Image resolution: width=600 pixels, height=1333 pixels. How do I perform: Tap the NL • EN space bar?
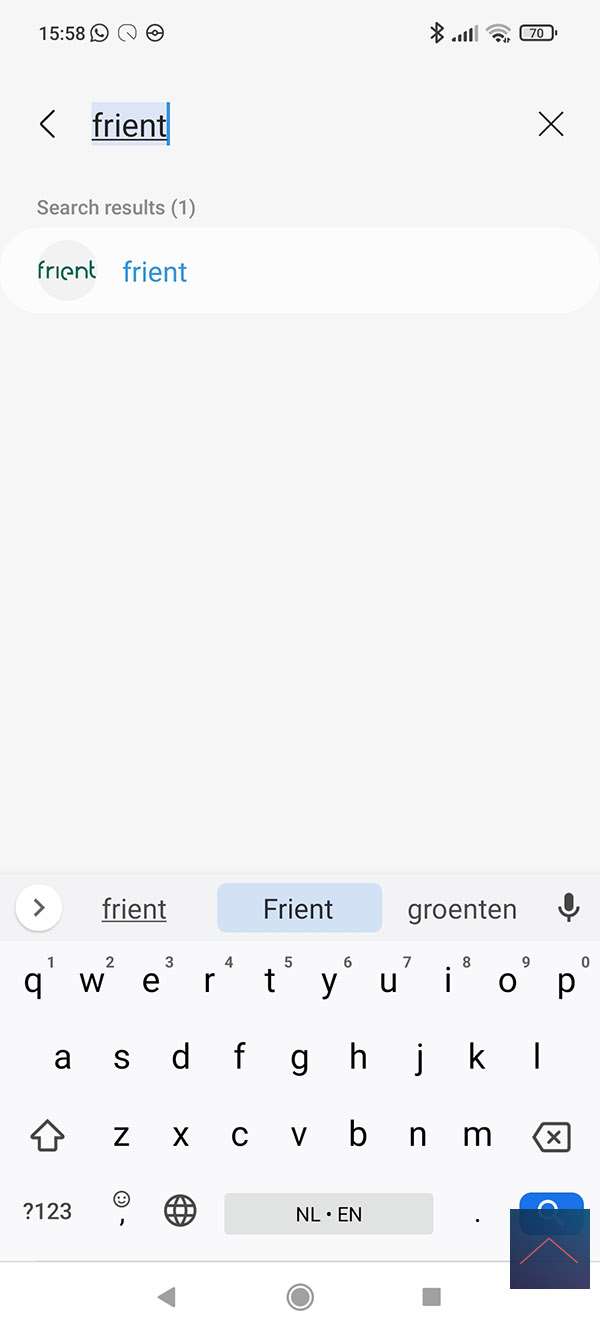click(328, 1214)
